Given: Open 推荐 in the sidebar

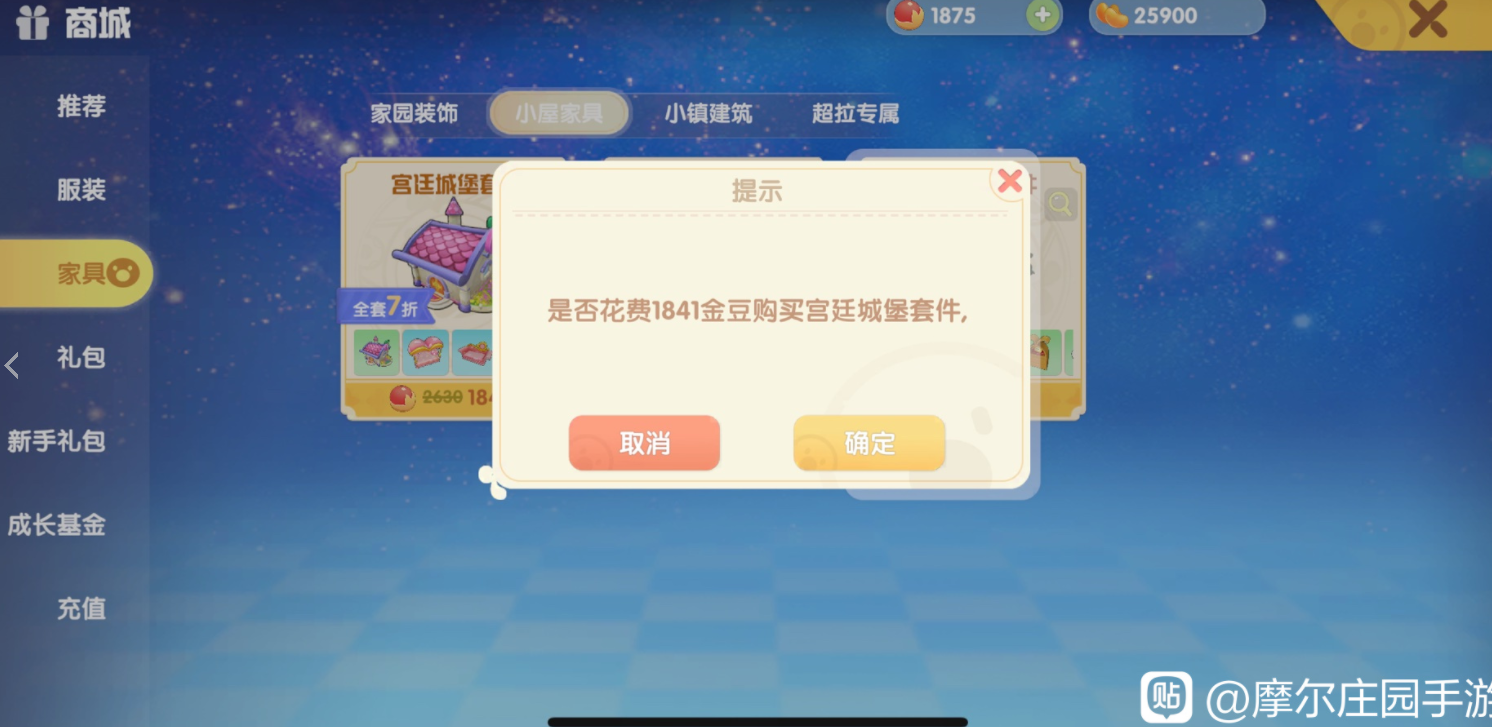Looking at the screenshot, I should [81, 106].
